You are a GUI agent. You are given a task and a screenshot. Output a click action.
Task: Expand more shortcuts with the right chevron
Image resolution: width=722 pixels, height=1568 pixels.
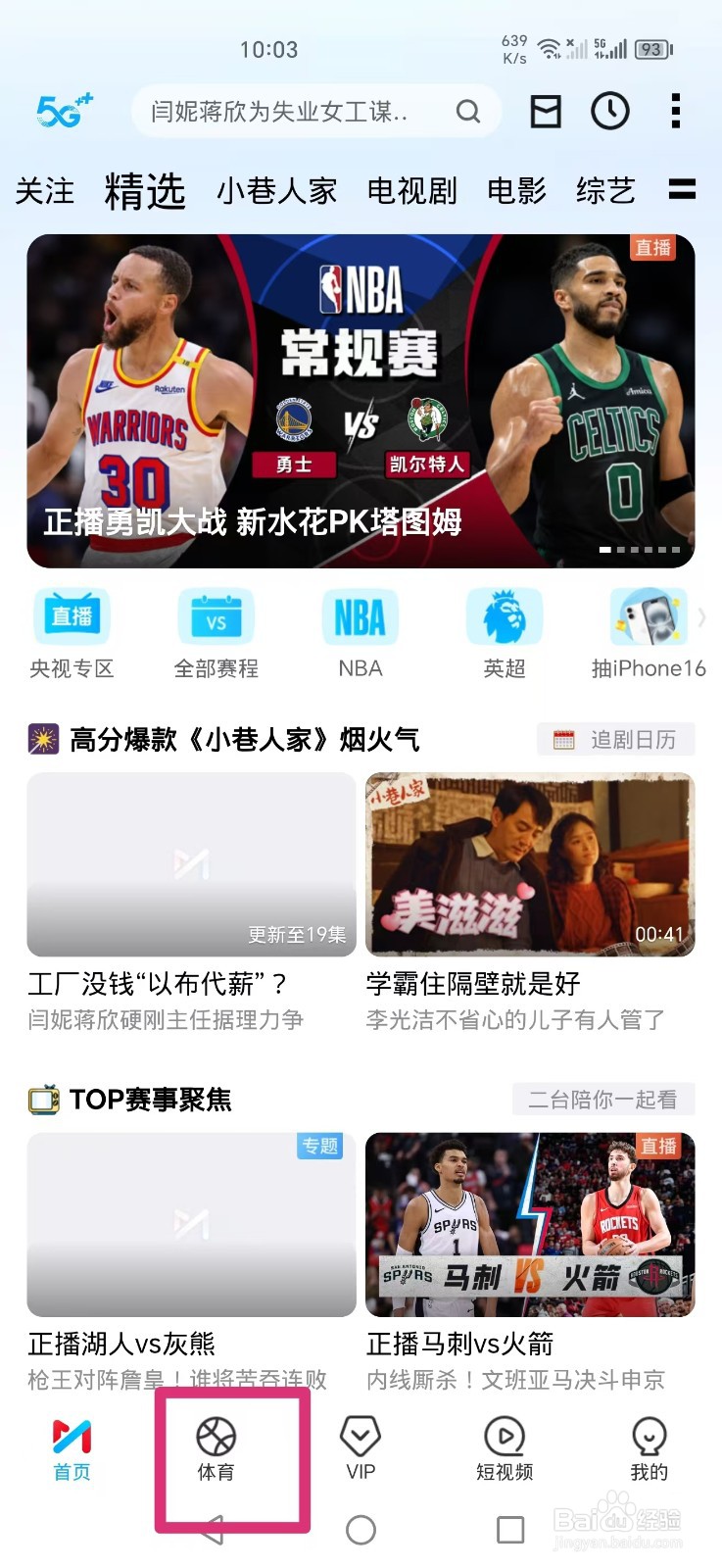pos(701,618)
